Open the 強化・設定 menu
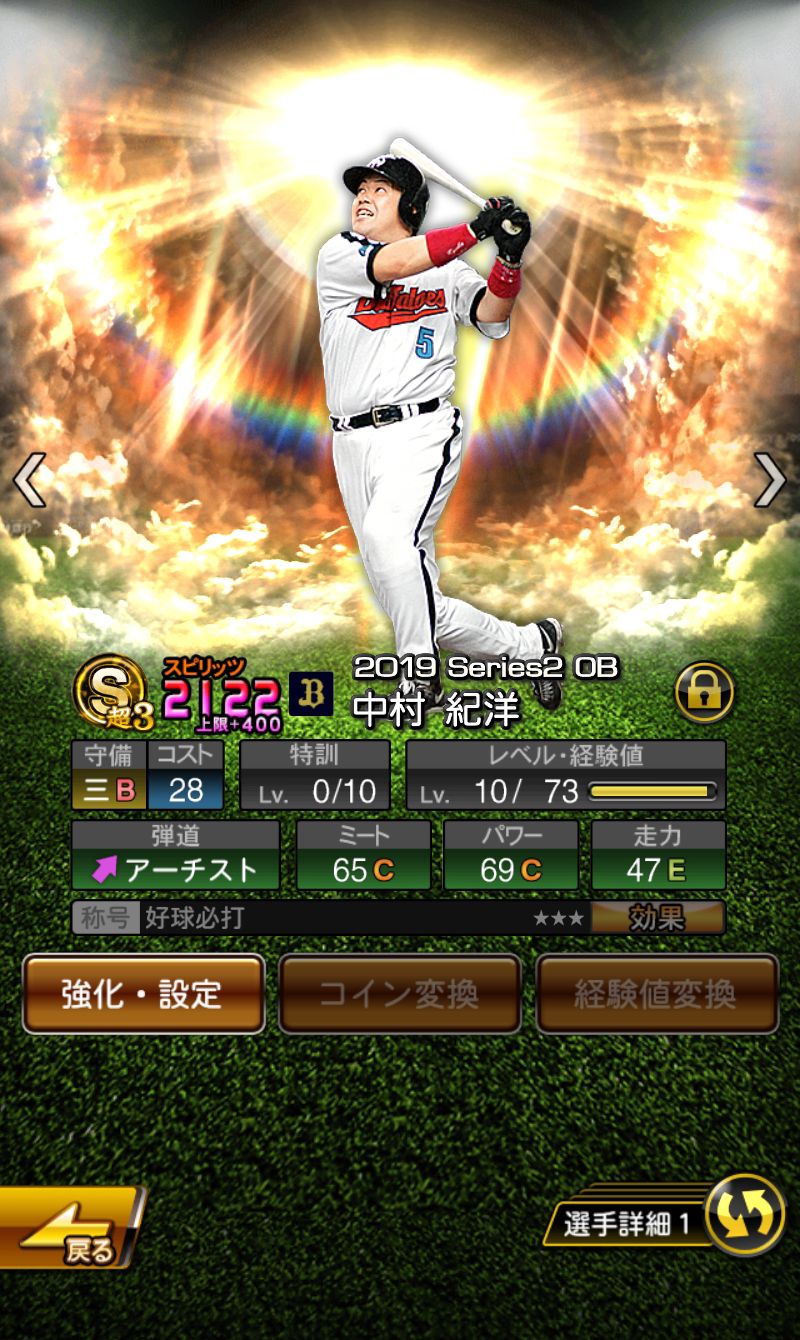Image resolution: width=800 pixels, height=1340 pixels. tap(144, 993)
